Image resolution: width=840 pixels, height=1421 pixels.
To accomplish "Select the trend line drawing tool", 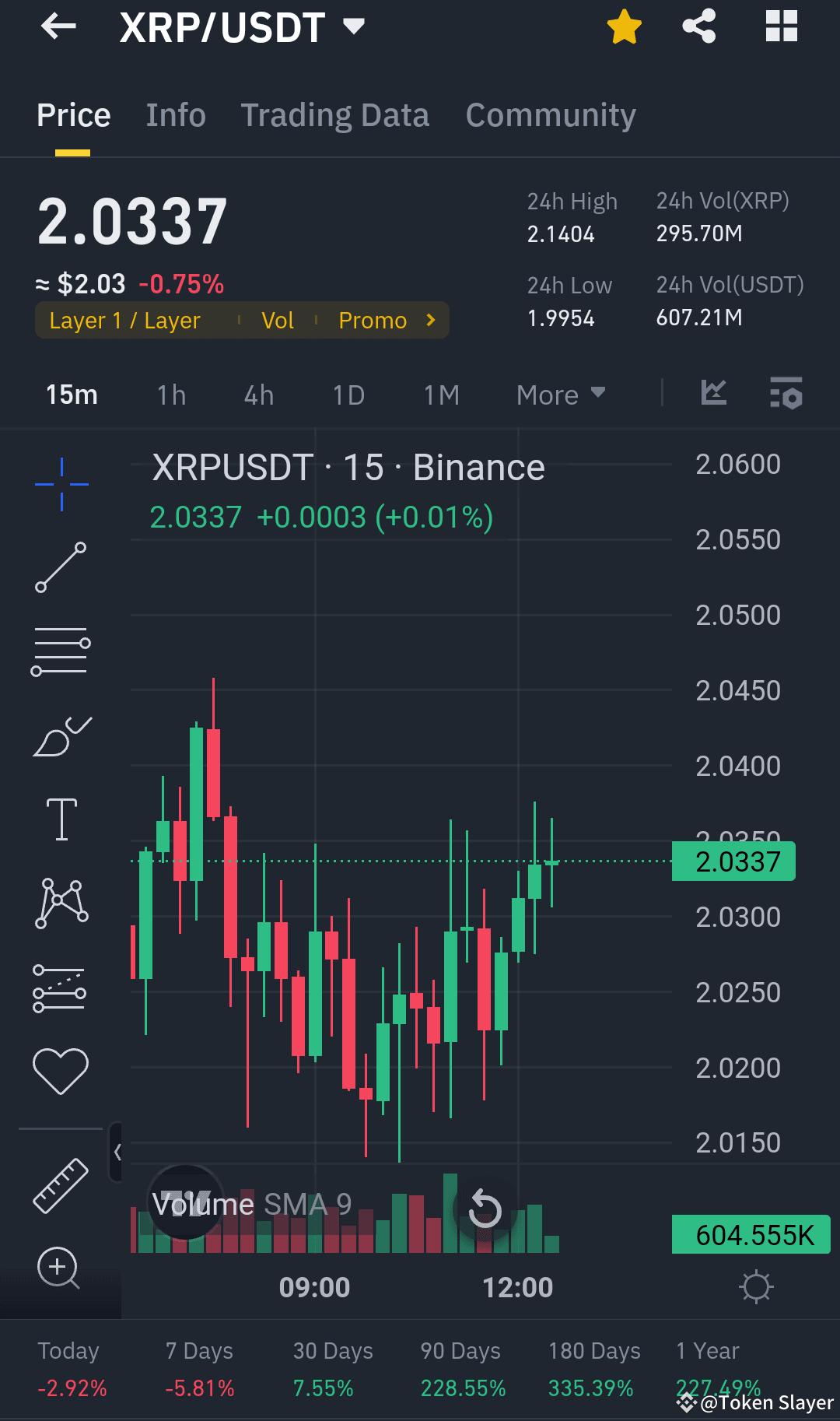I will pos(61,568).
